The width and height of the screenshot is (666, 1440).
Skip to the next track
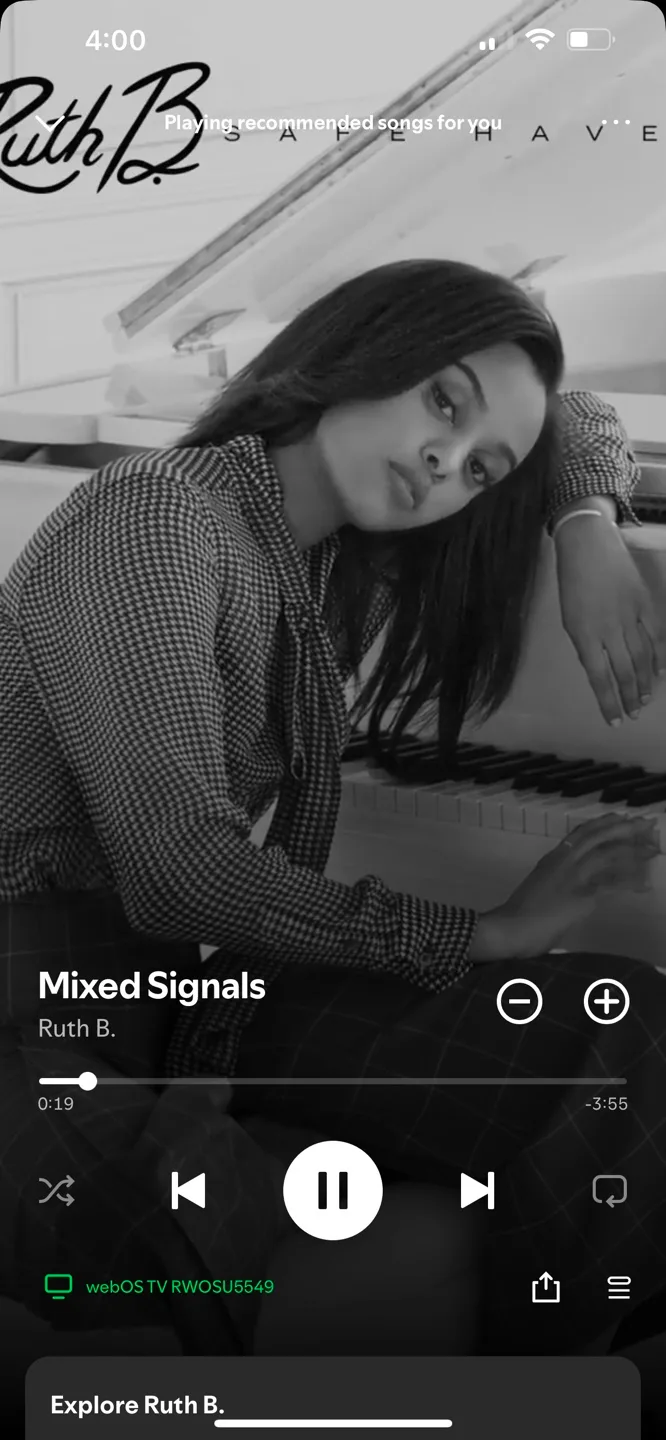tap(477, 1191)
